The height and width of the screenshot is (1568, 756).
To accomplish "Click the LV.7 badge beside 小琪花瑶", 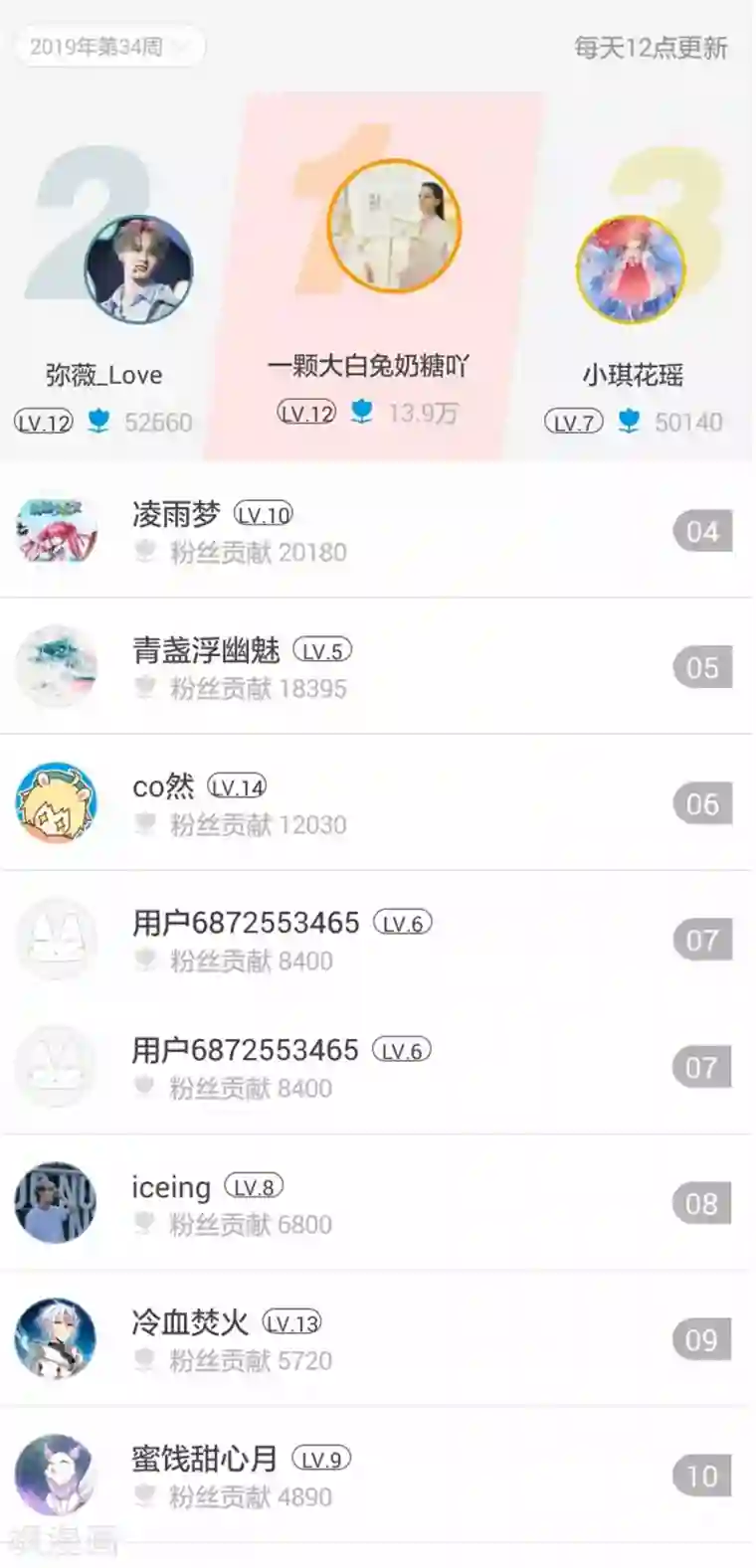I will point(573,422).
